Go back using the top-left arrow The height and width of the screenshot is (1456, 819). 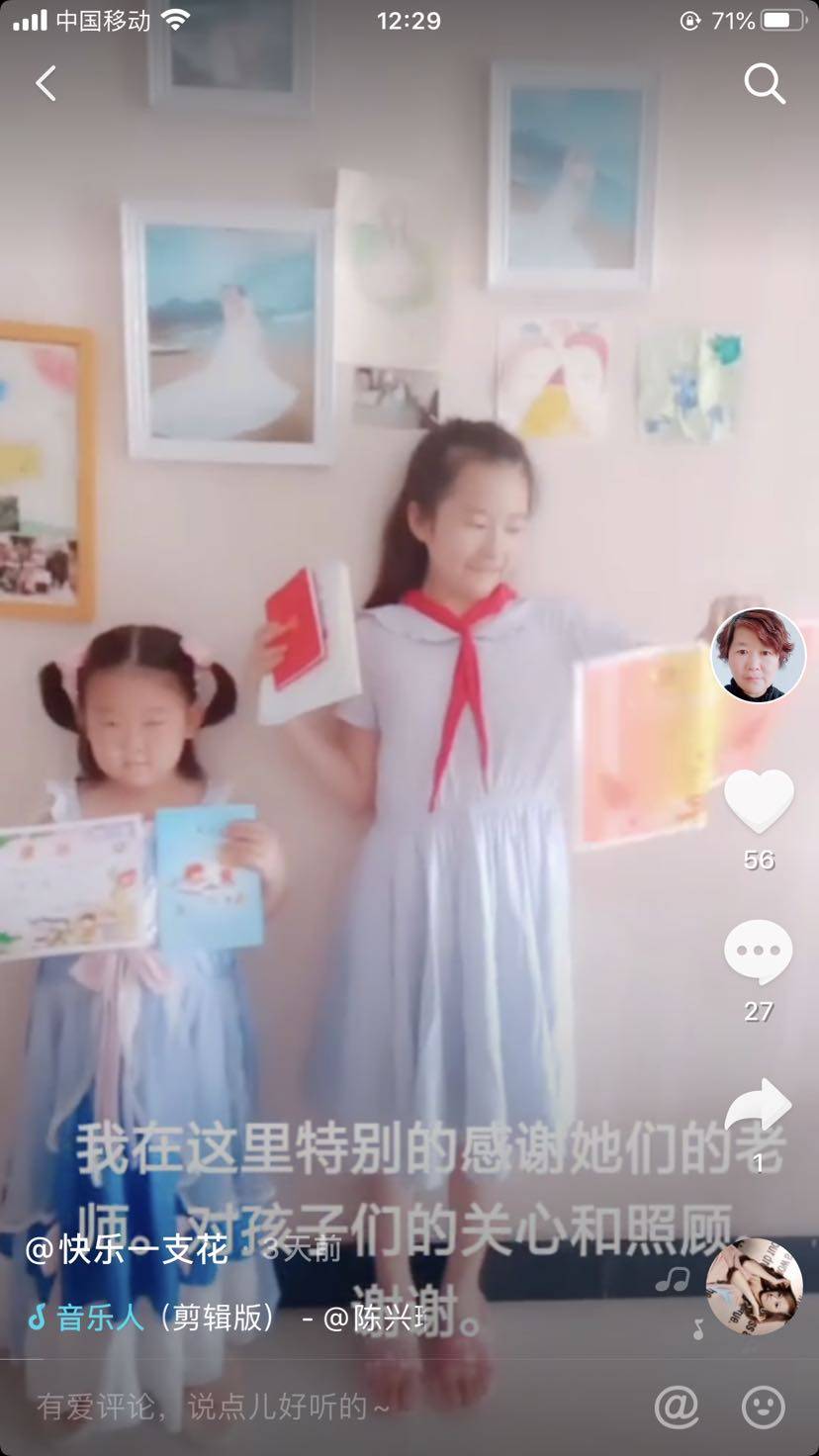pyautogui.click(x=45, y=84)
